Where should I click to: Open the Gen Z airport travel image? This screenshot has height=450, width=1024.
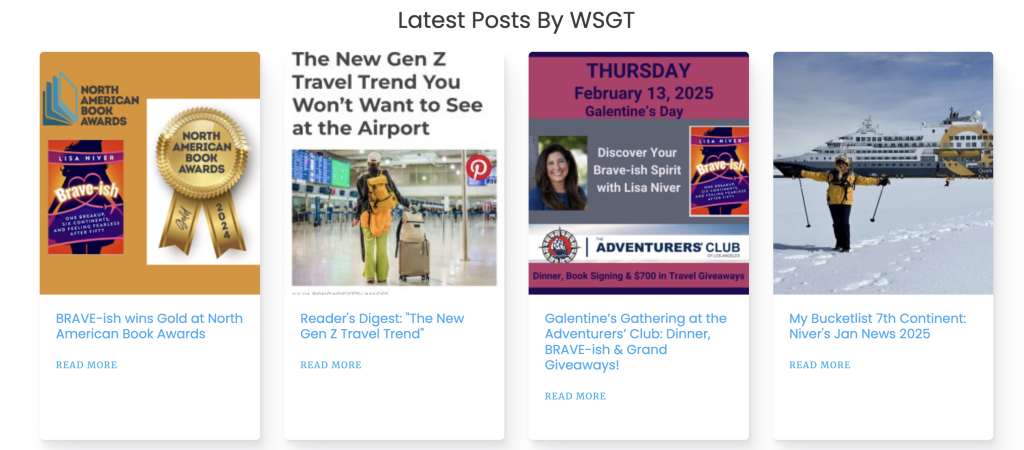(394, 173)
